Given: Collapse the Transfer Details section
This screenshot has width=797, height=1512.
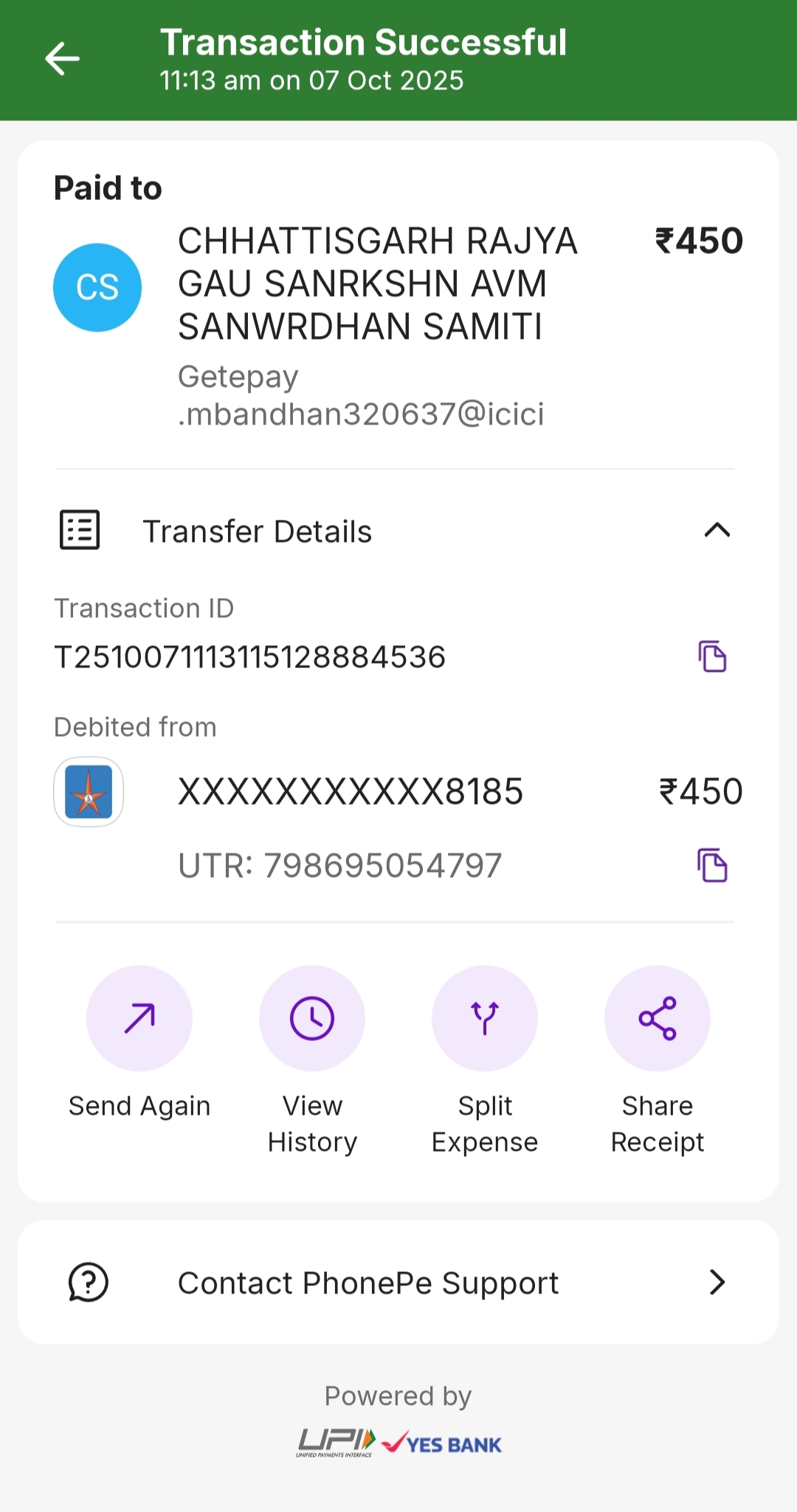Looking at the screenshot, I should (x=717, y=530).
